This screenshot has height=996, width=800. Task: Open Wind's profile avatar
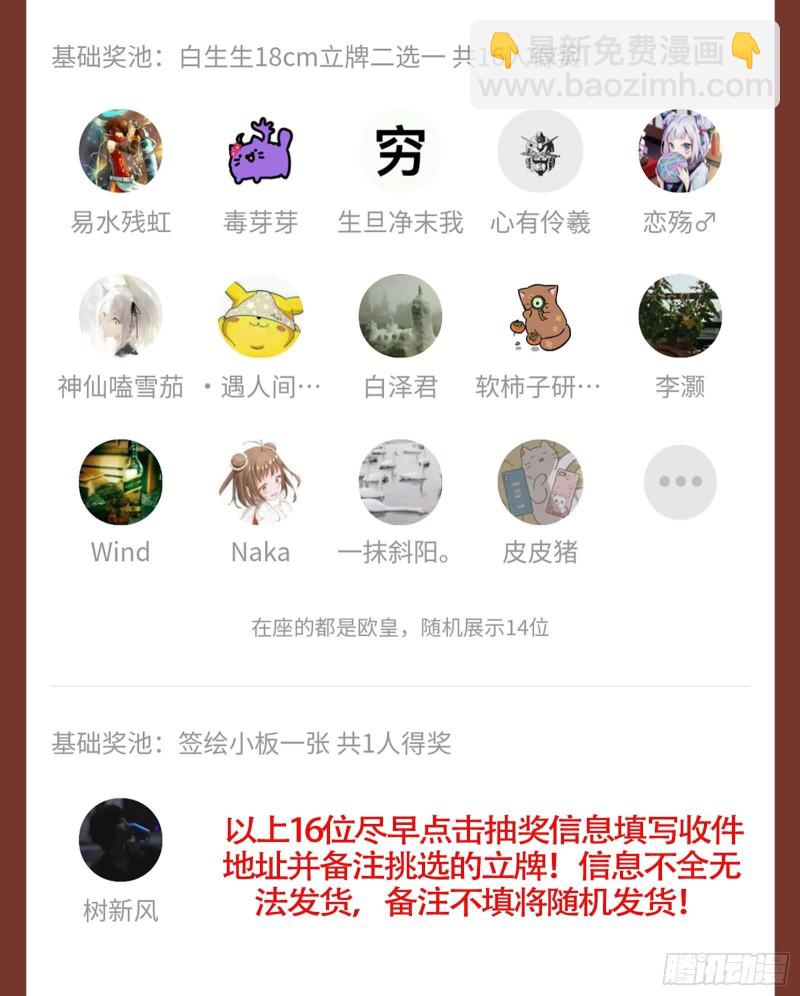point(120,481)
